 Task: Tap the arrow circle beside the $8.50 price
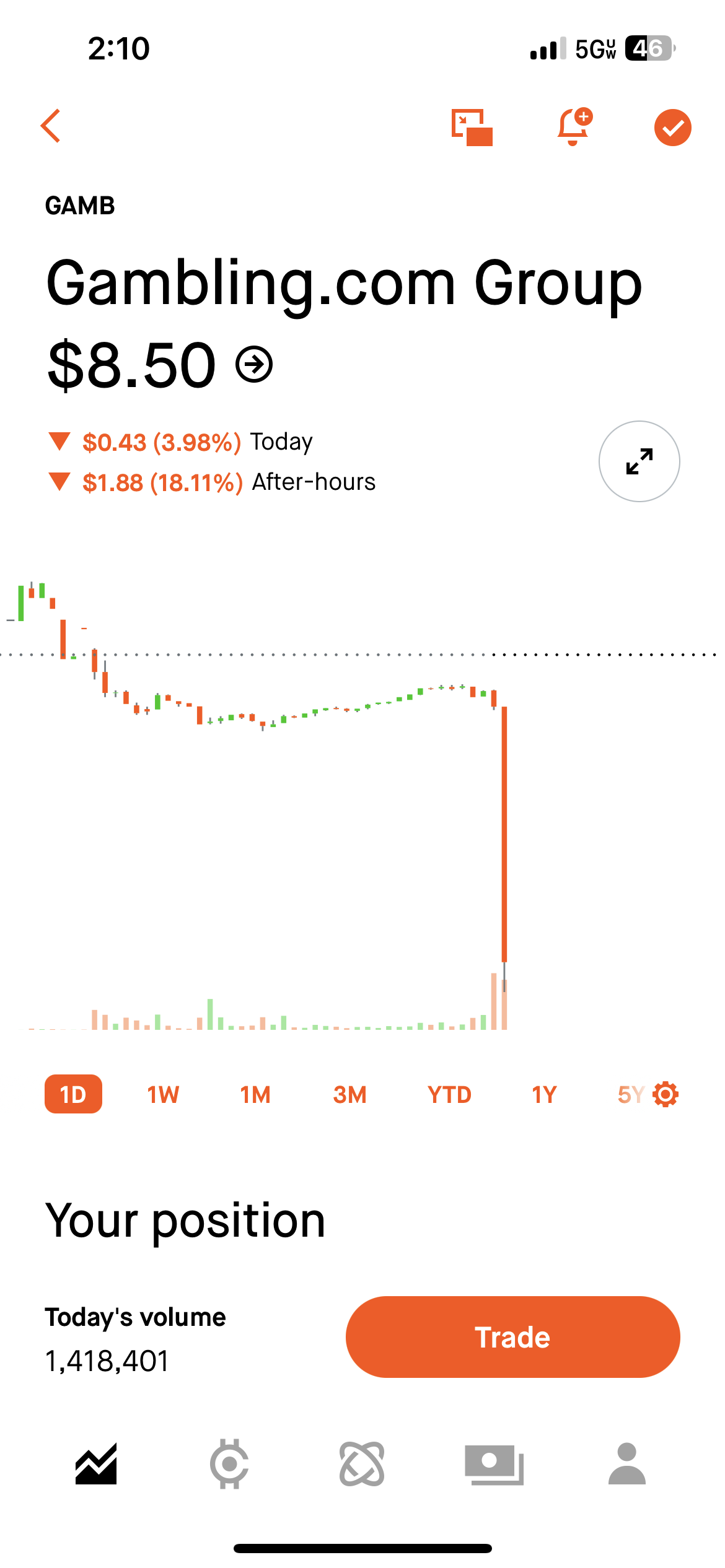coord(254,365)
